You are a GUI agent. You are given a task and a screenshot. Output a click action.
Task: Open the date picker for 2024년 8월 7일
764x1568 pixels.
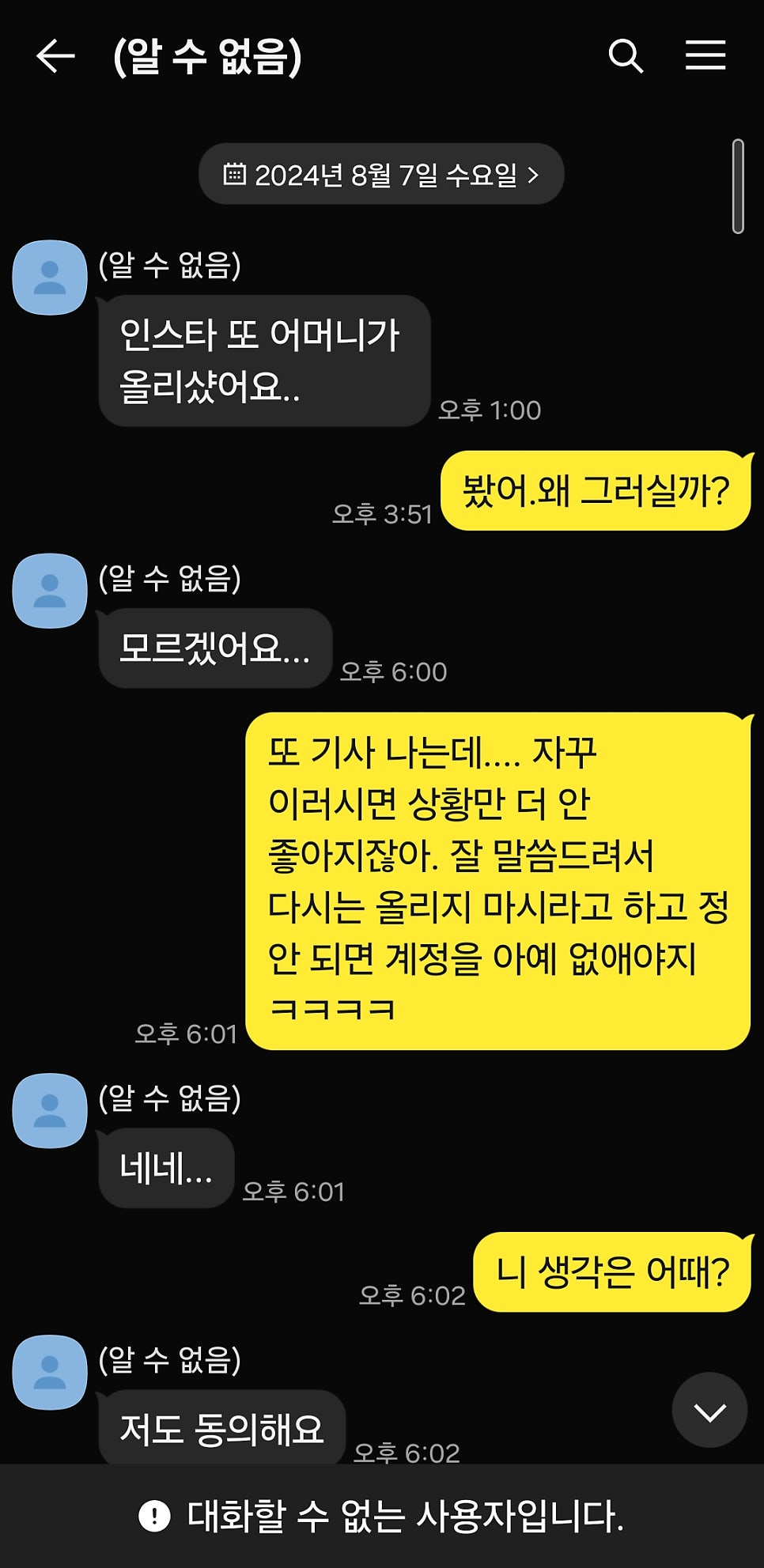click(381, 174)
